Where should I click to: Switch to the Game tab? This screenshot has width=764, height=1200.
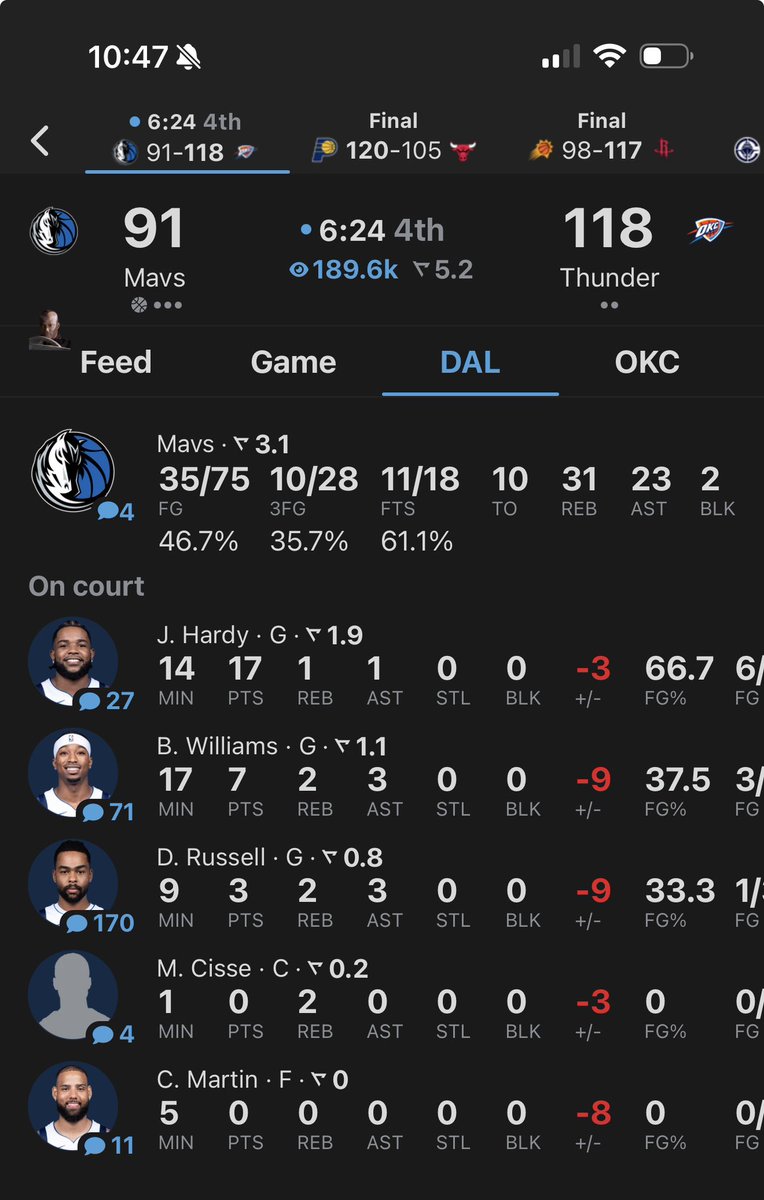click(293, 362)
